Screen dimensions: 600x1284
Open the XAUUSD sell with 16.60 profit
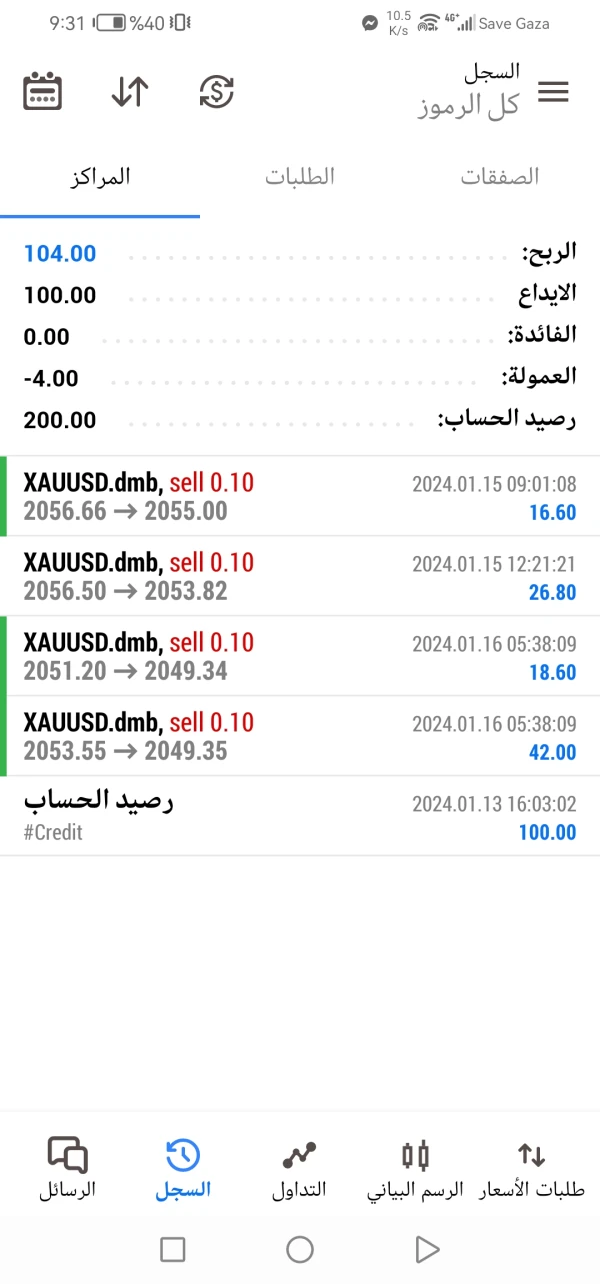300,497
